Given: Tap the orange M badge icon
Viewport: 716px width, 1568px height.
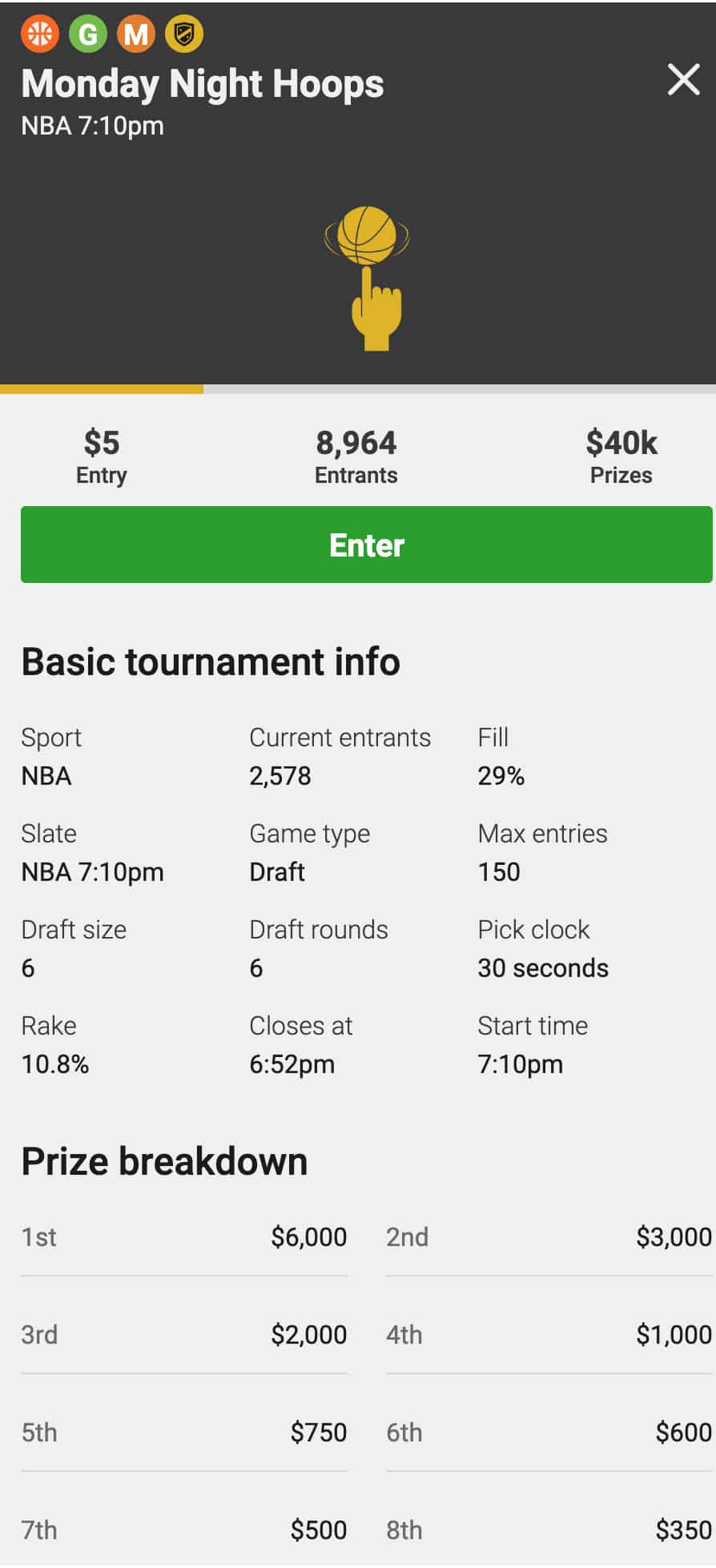Looking at the screenshot, I should coord(136,34).
